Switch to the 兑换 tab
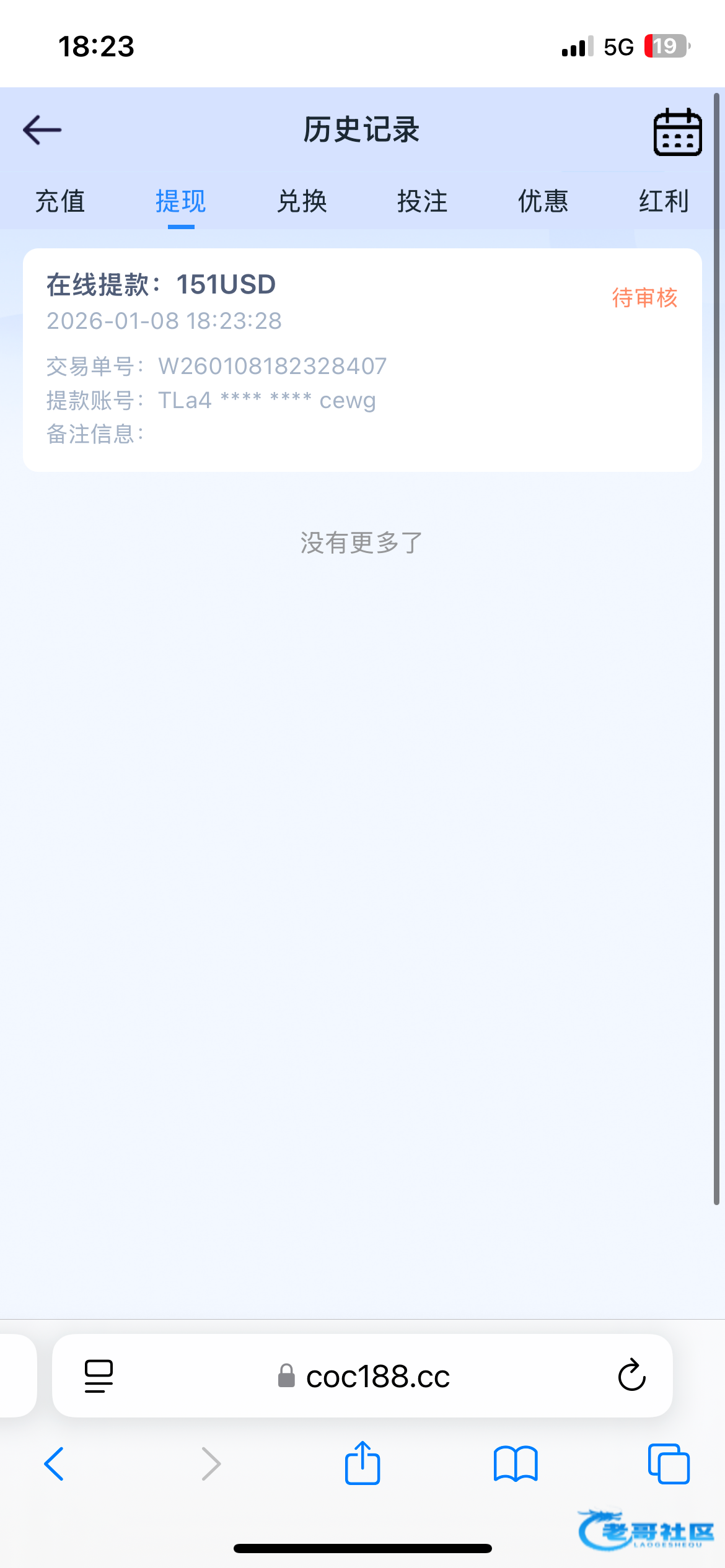Viewport: 725px width, 1568px height. tap(302, 201)
